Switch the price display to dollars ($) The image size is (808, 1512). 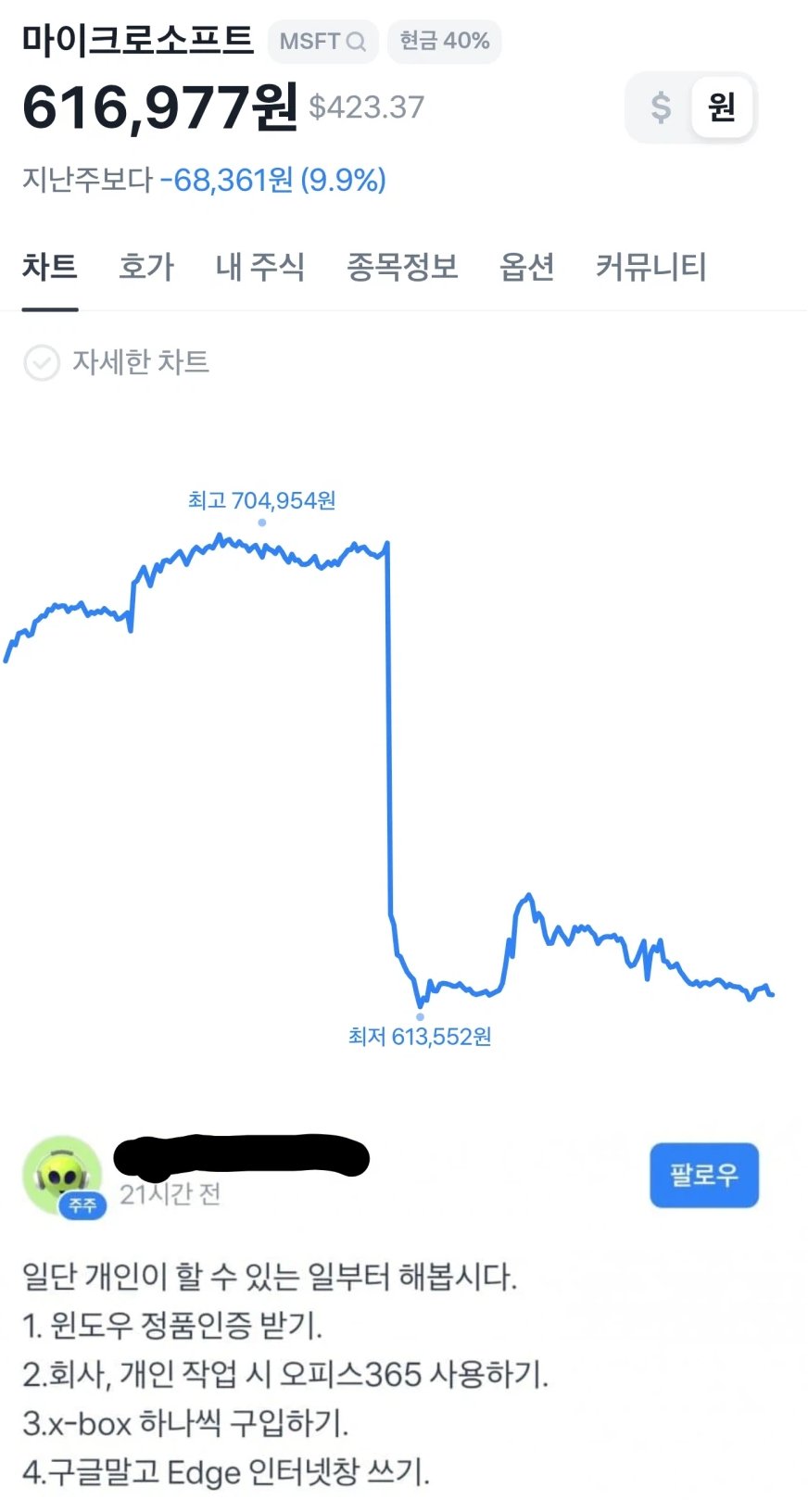pos(661,107)
